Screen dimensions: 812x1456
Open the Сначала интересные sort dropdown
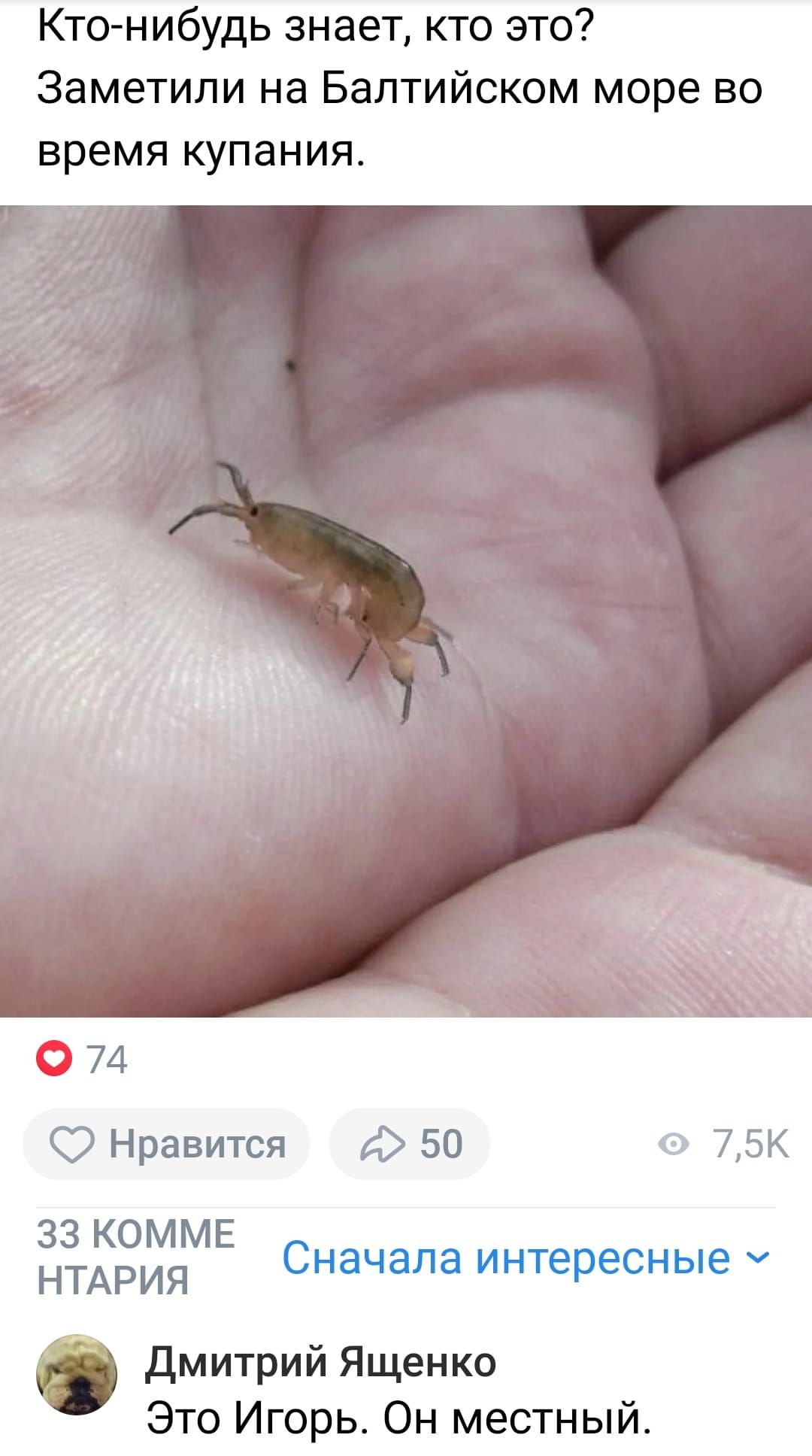[526, 1258]
